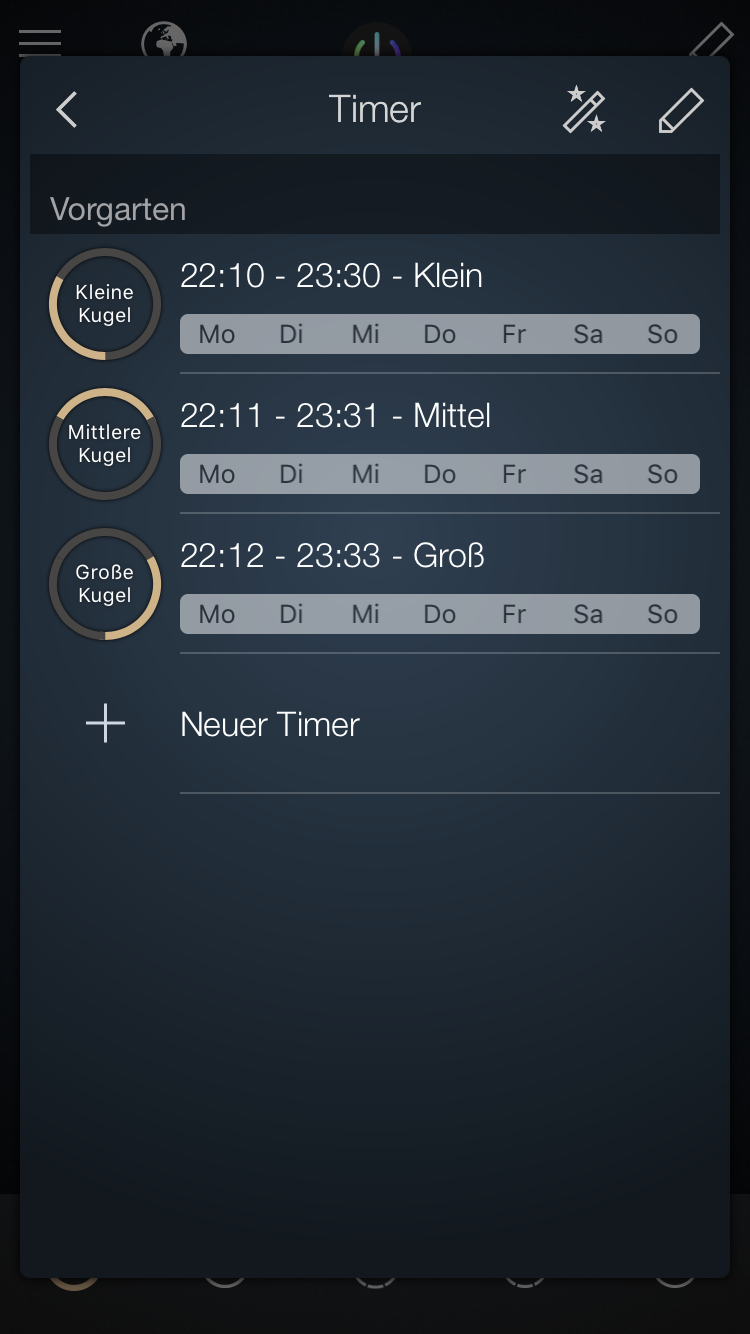This screenshot has height=1334, width=750.
Task: Select the Große Kugel device circle
Action: [105, 584]
